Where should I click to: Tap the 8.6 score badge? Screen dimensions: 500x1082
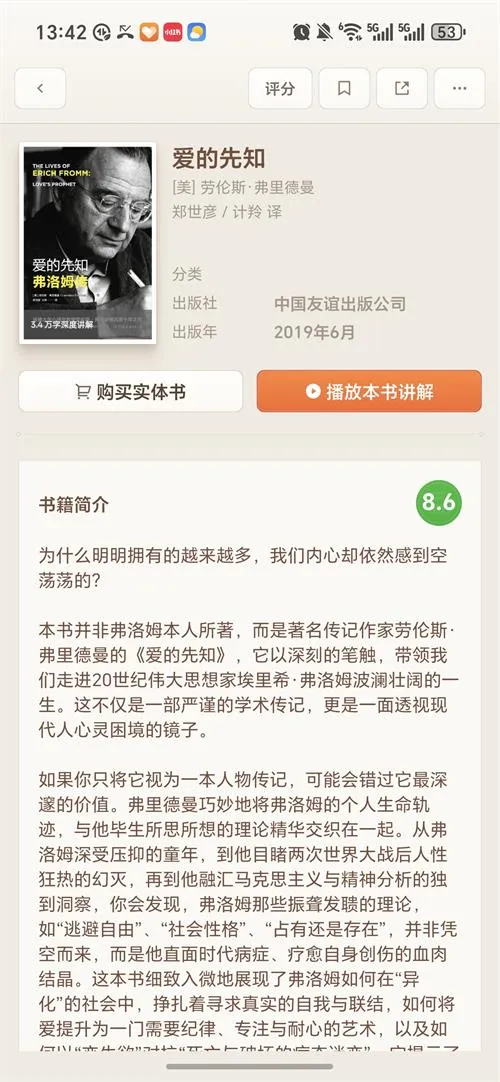pos(439,503)
